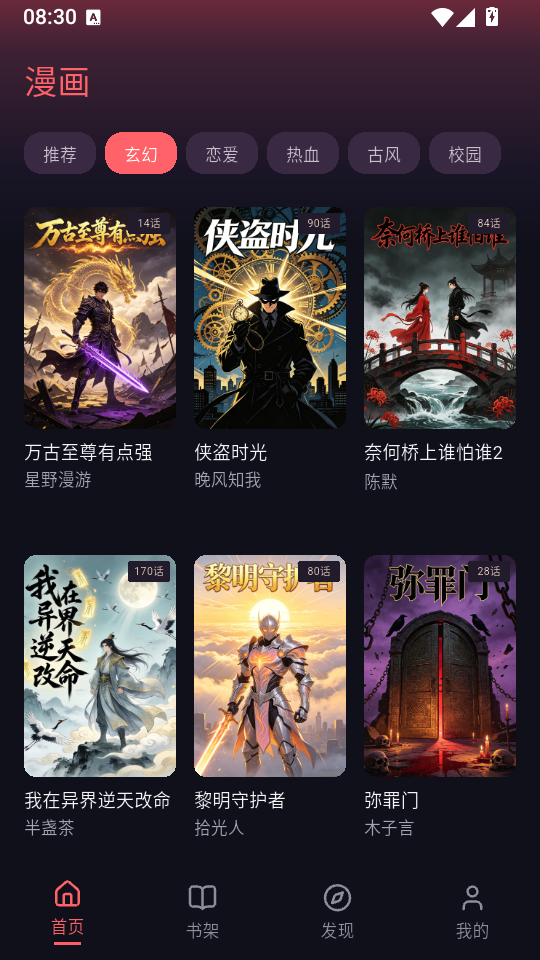Filter comics by 热血

pyautogui.click(x=303, y=153)
